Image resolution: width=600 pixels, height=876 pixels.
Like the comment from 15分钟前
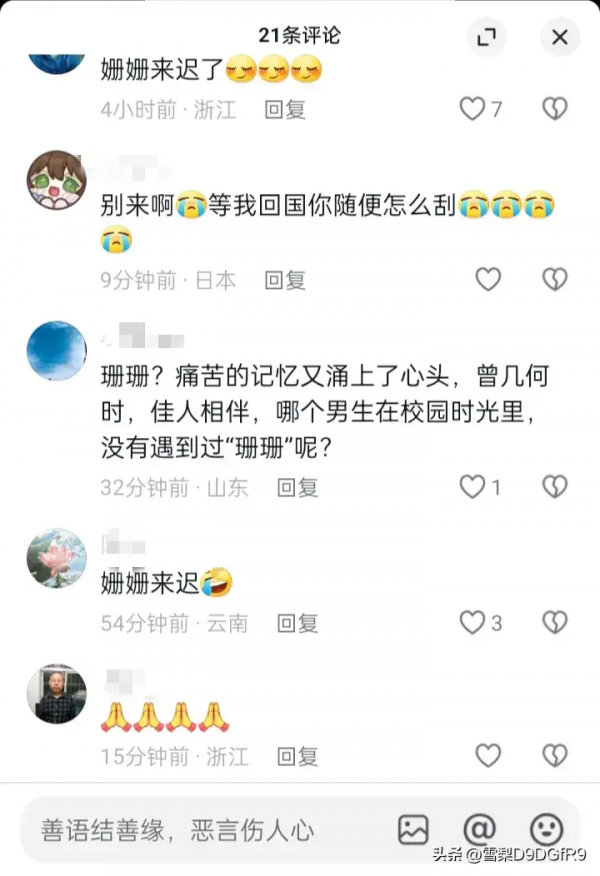pos(487,756)
